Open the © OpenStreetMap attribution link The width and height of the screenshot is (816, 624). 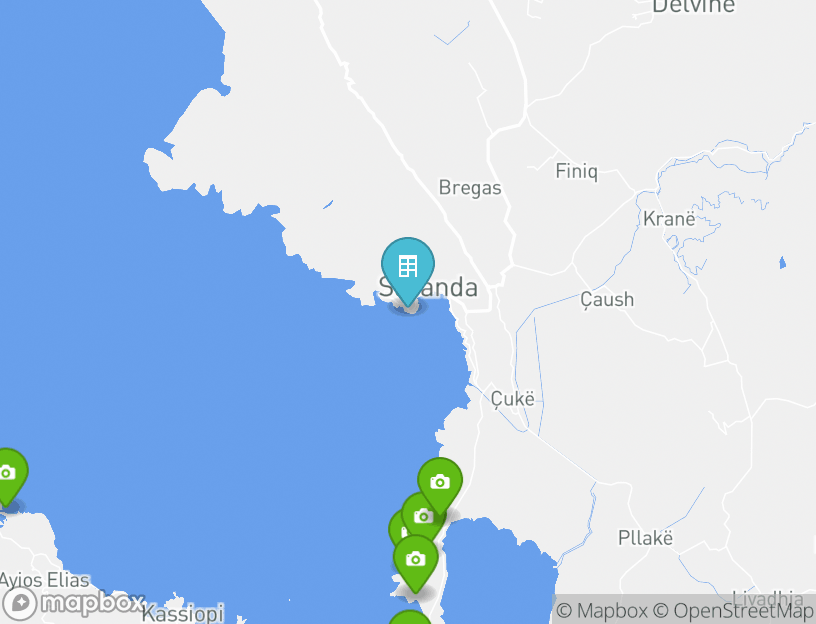click(x=733, y=611)
